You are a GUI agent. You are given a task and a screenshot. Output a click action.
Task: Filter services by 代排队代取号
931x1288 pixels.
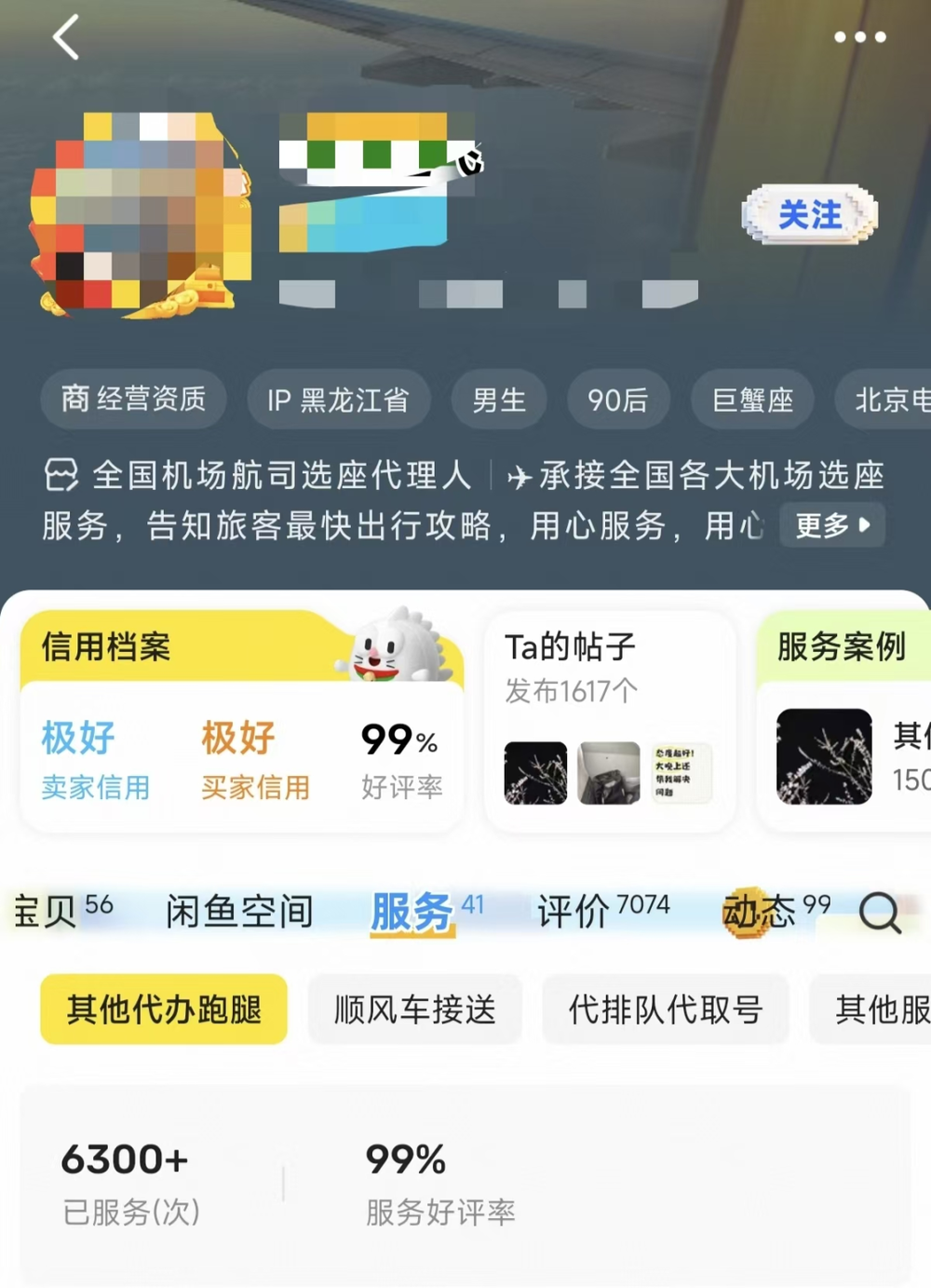tap(666, 1010)
